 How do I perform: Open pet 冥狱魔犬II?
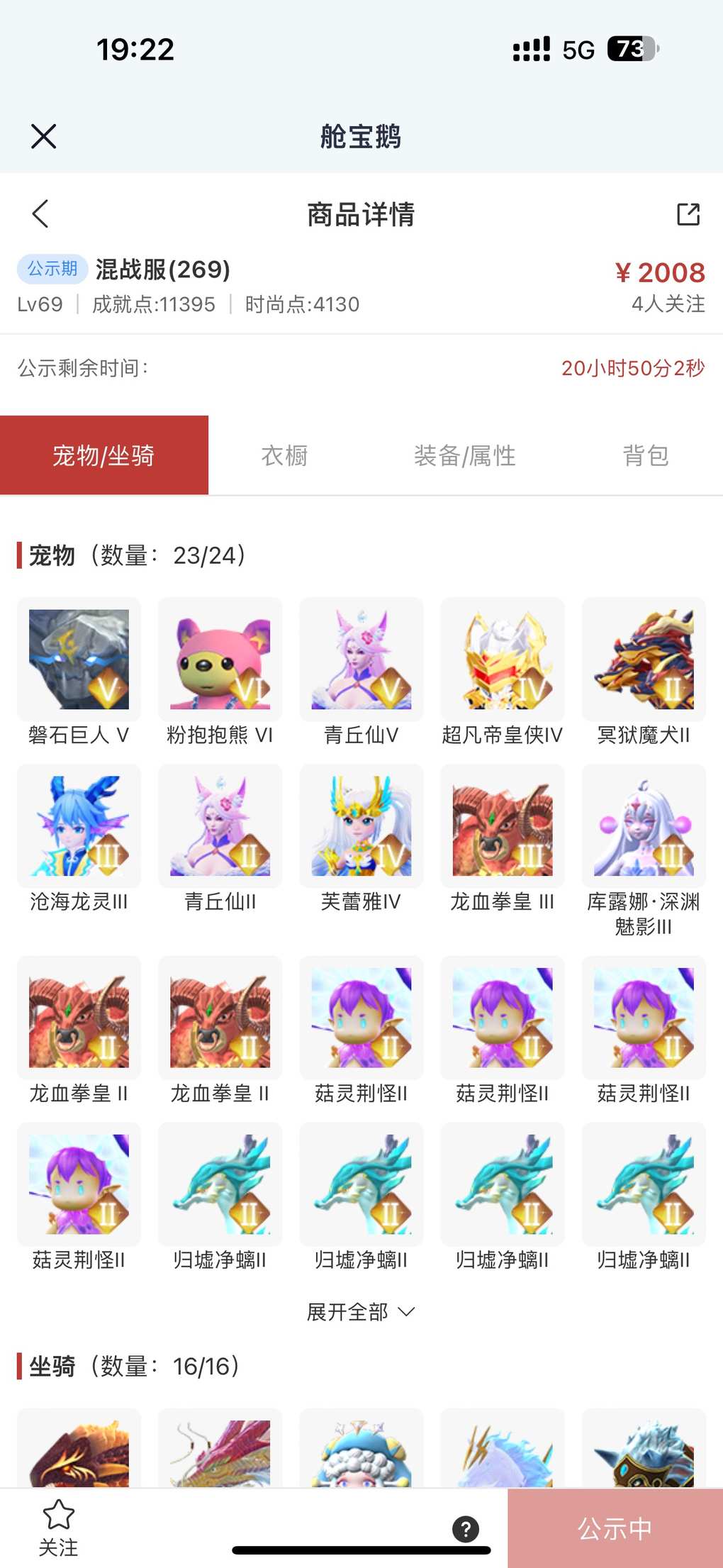[x=644, y=660]
